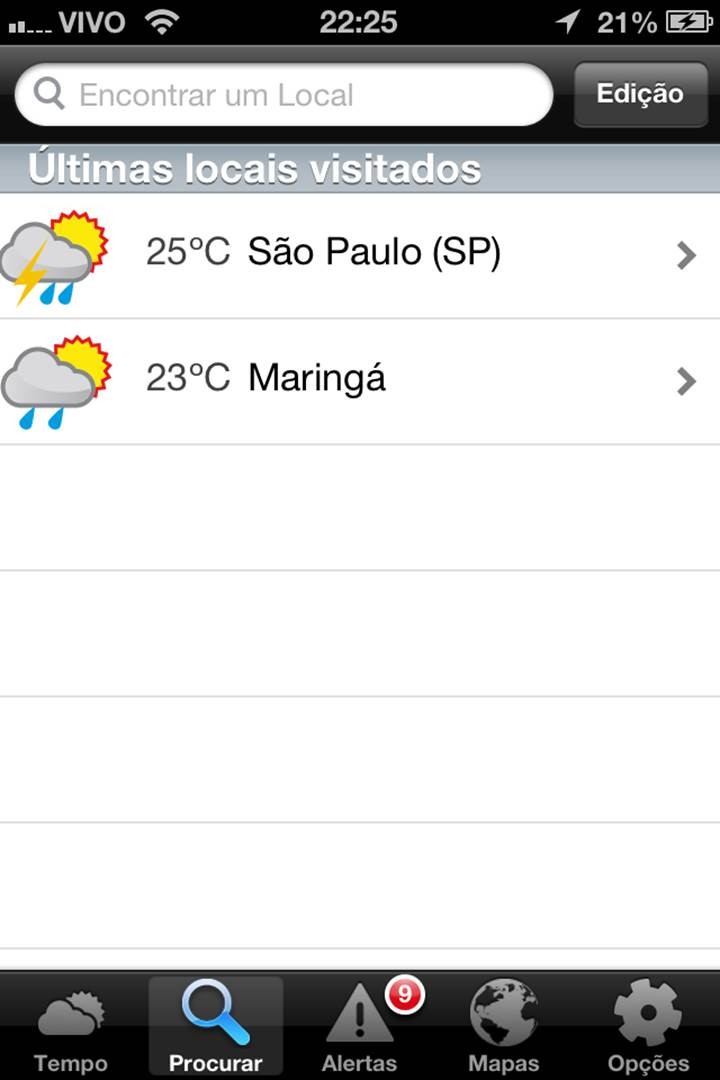Open the Edição button

click(x=640, y=94)
